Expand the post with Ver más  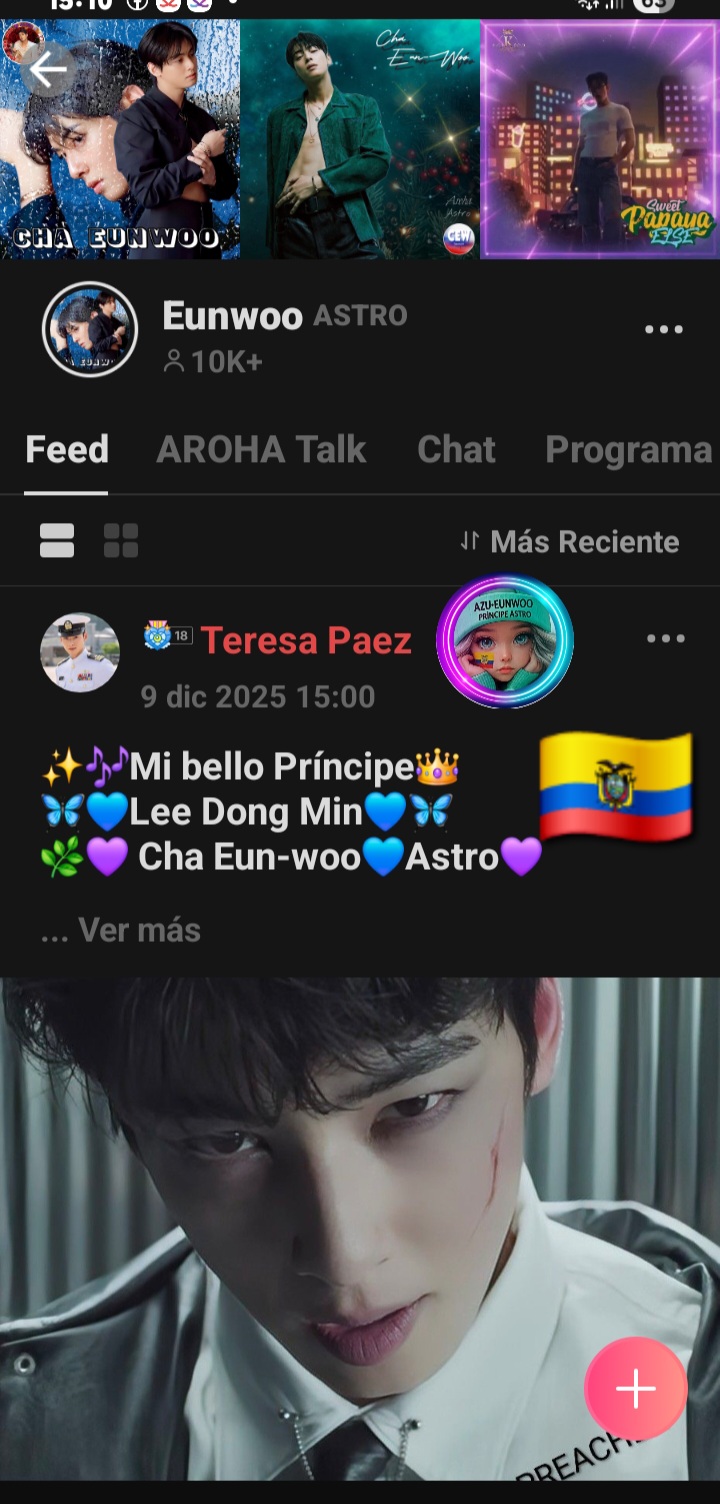pos(120,930)
